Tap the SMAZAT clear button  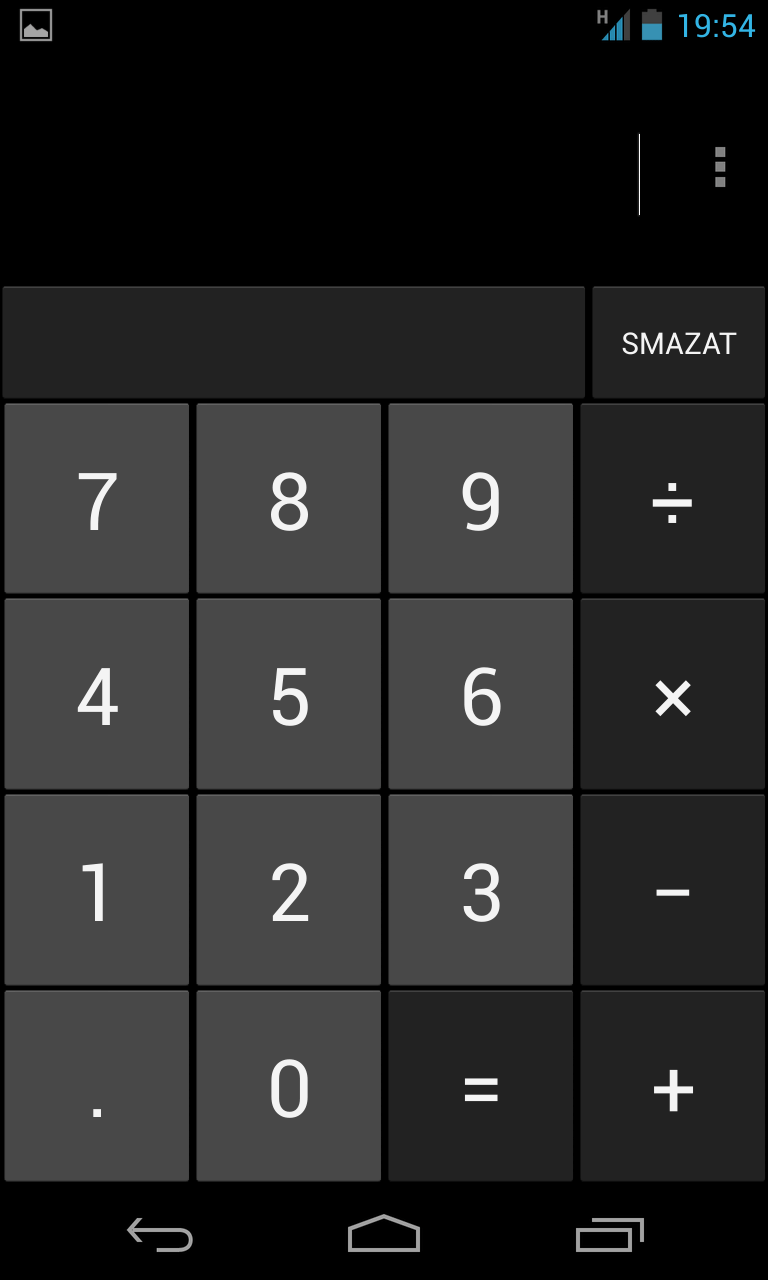pyautogui.click(x=678, y=343)
